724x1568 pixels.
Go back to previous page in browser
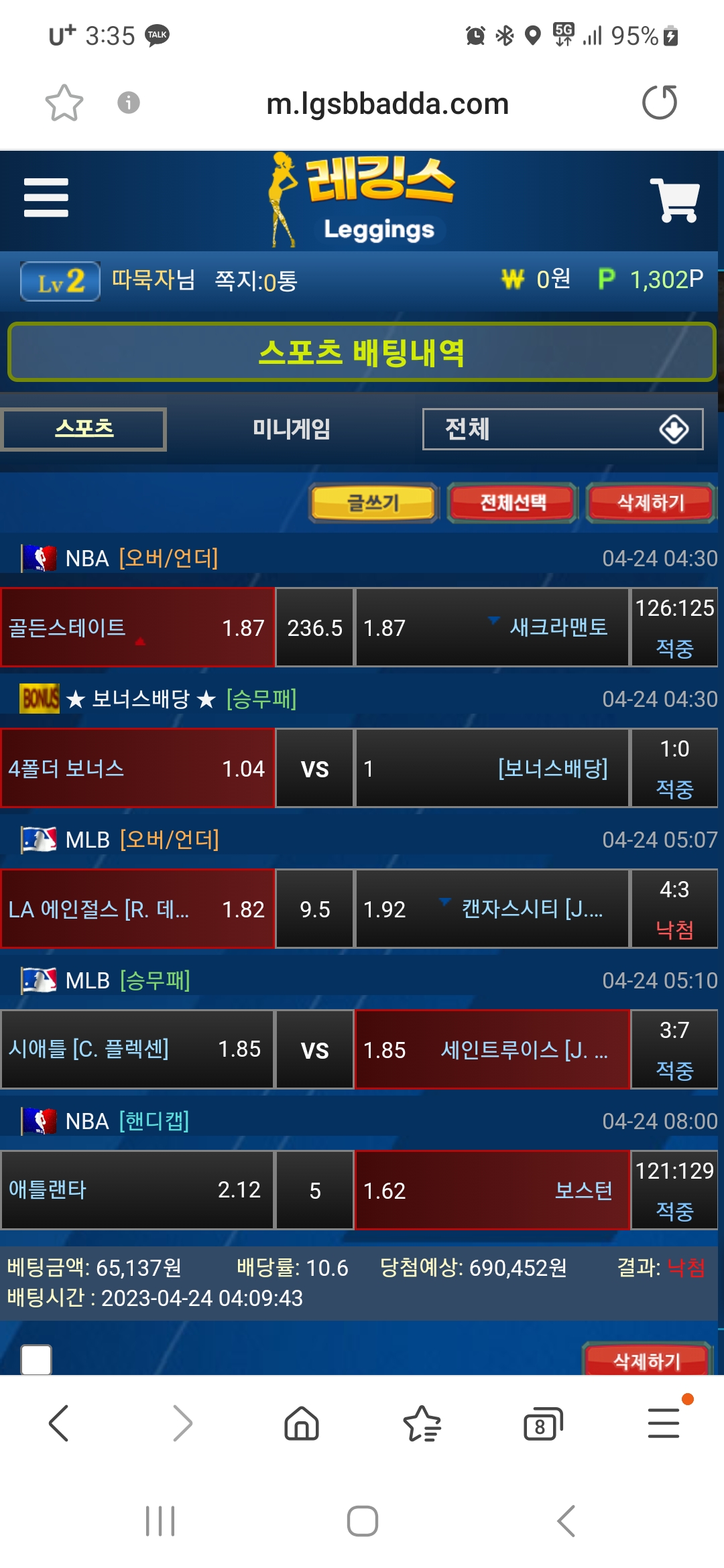(59, 1423)
